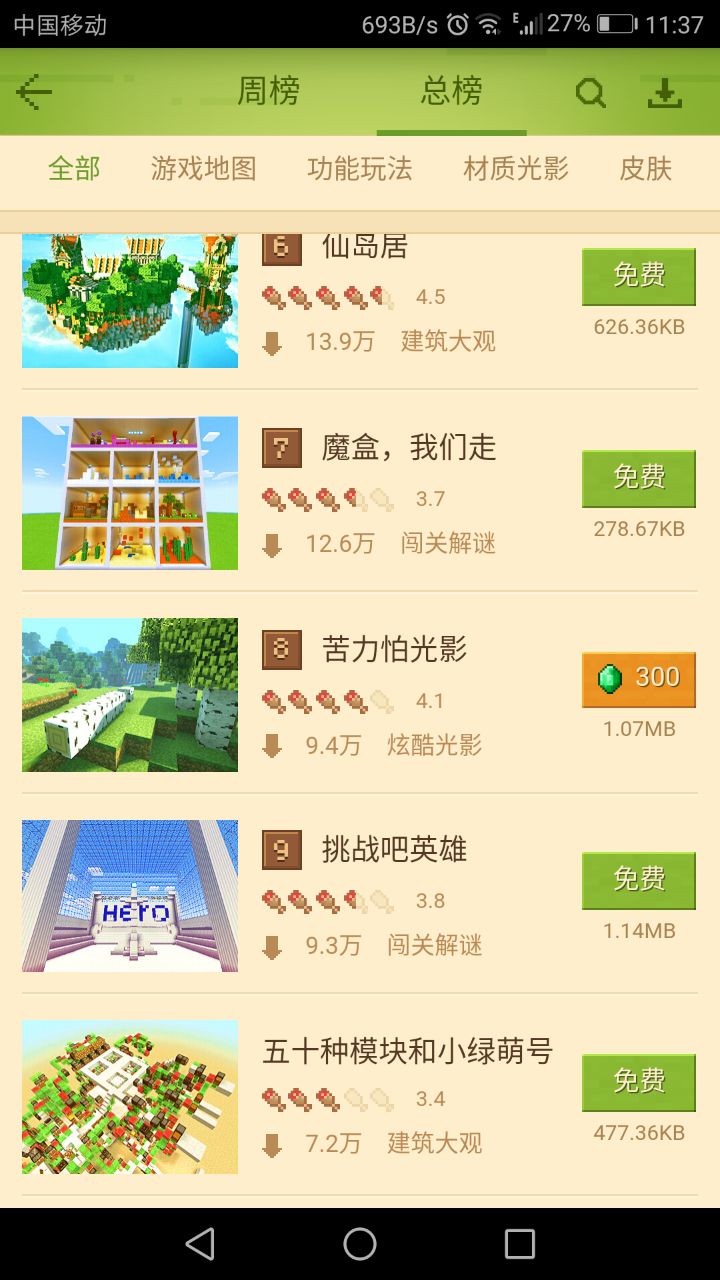Tap 免费 button for 仙岛居

pos(638,276)
